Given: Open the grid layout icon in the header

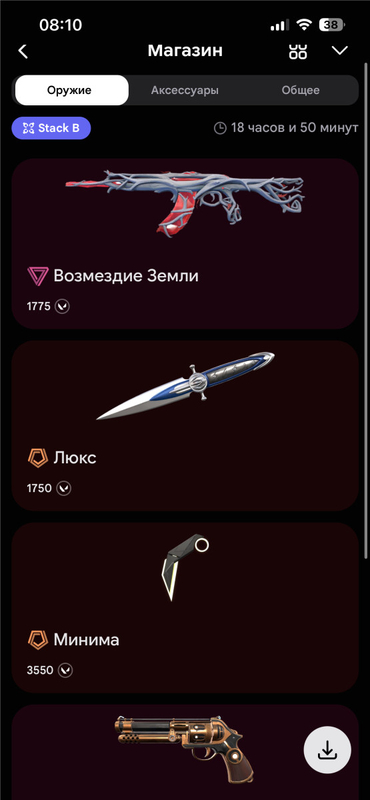Looking at the screenshot, I should [298, 51].
